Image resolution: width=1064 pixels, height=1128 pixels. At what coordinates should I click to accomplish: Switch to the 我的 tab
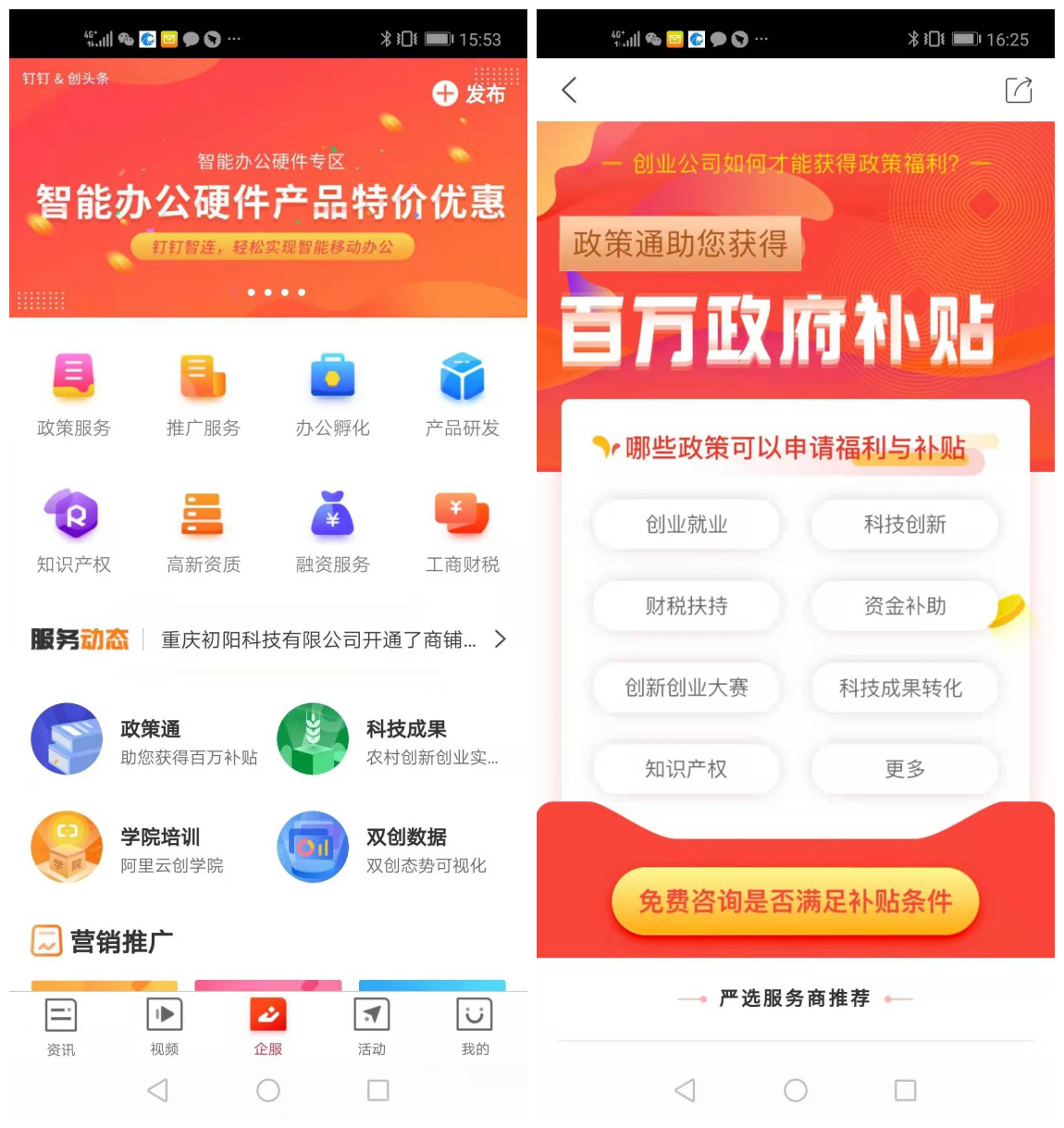(x=475, y=1026)
